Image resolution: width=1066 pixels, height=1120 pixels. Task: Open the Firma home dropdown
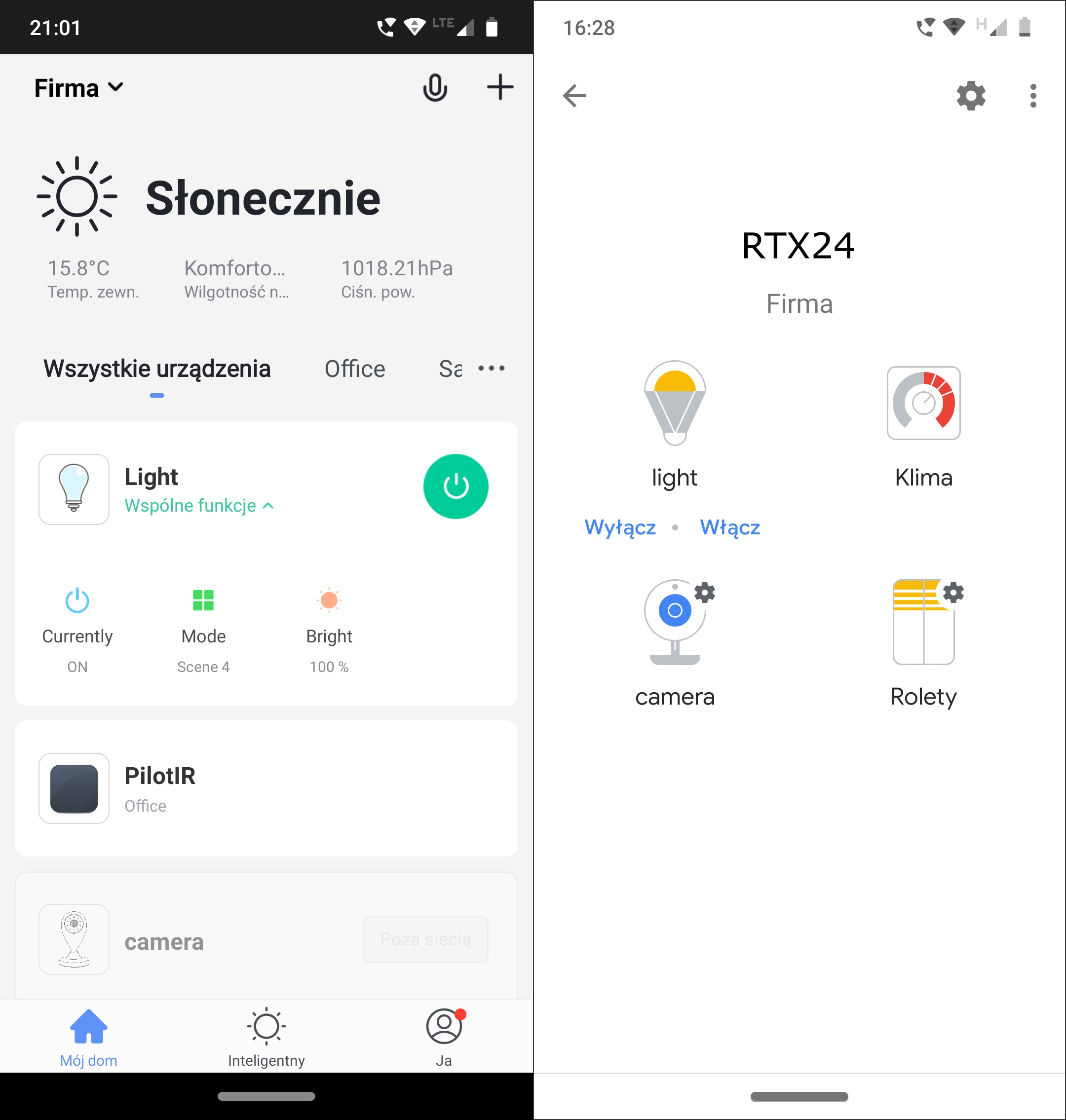coord(78,88)
